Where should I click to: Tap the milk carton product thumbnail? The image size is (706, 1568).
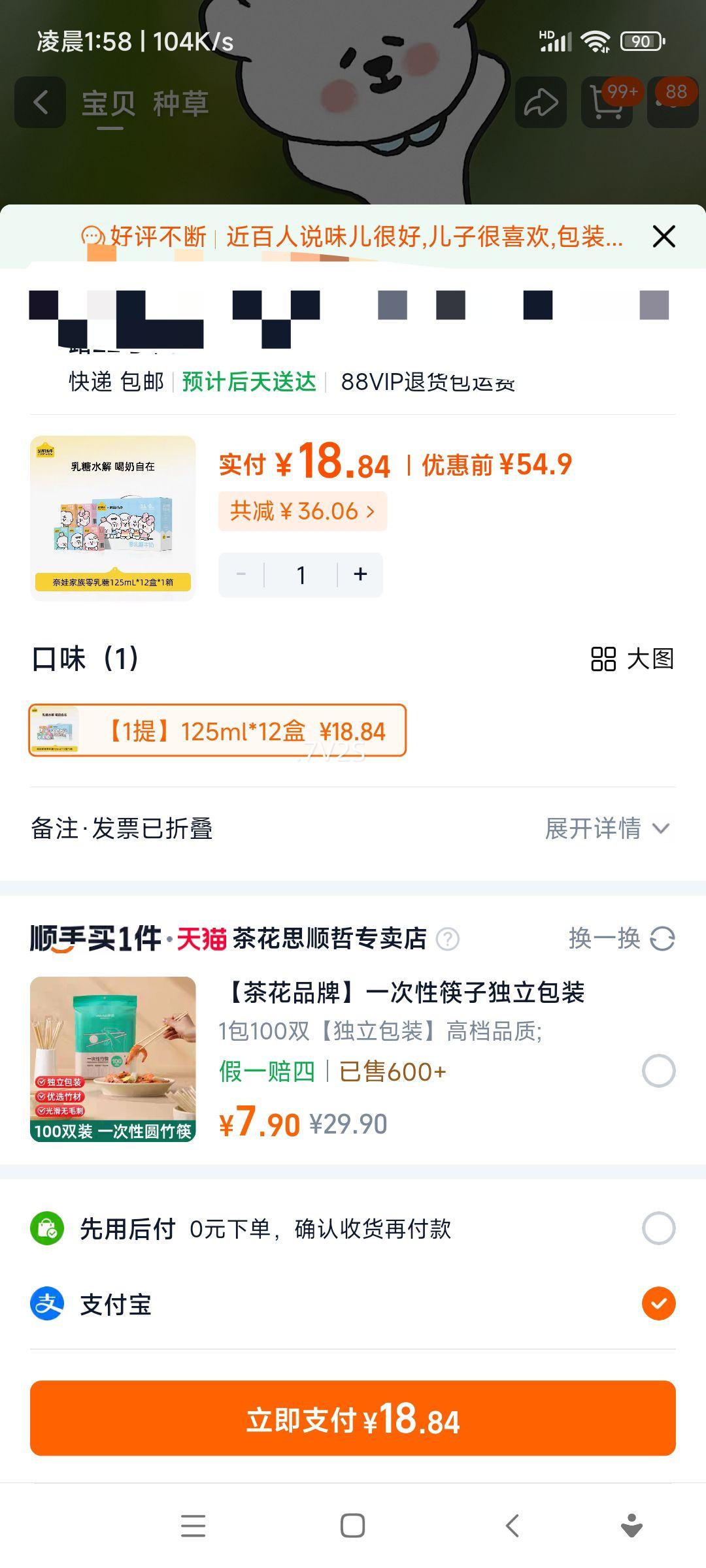coord(112,517)
